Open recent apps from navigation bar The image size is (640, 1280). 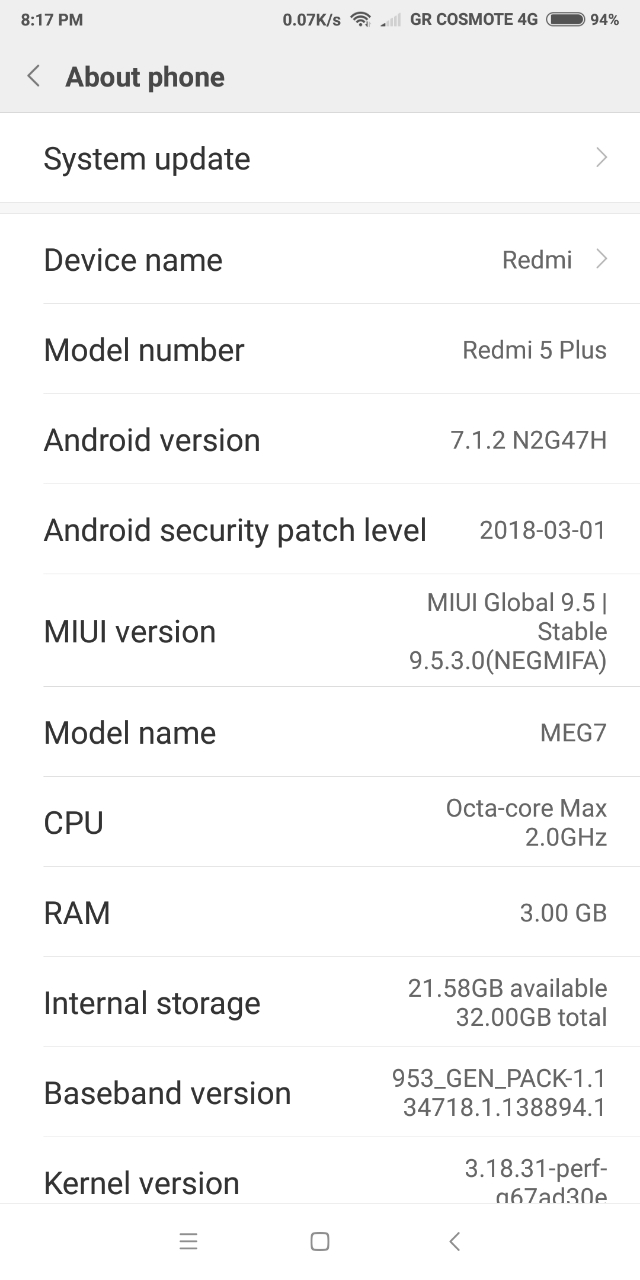point(188,1242)
